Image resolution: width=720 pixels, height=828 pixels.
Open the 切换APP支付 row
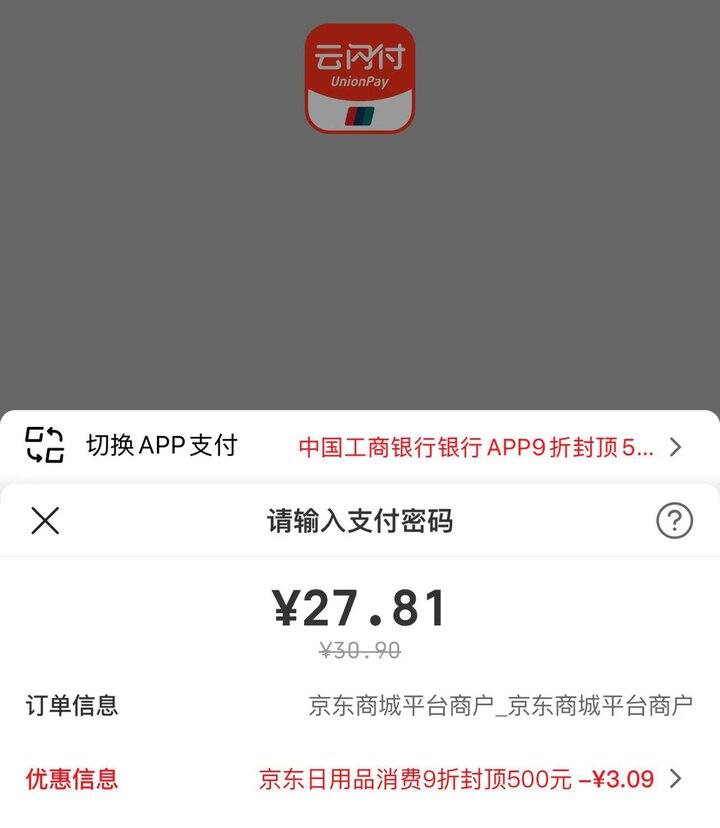360,446
